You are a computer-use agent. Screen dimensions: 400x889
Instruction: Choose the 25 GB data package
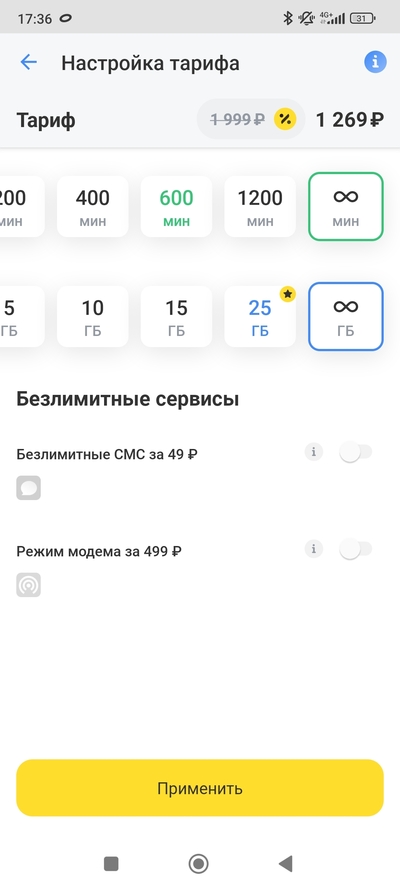coord(260,316)
